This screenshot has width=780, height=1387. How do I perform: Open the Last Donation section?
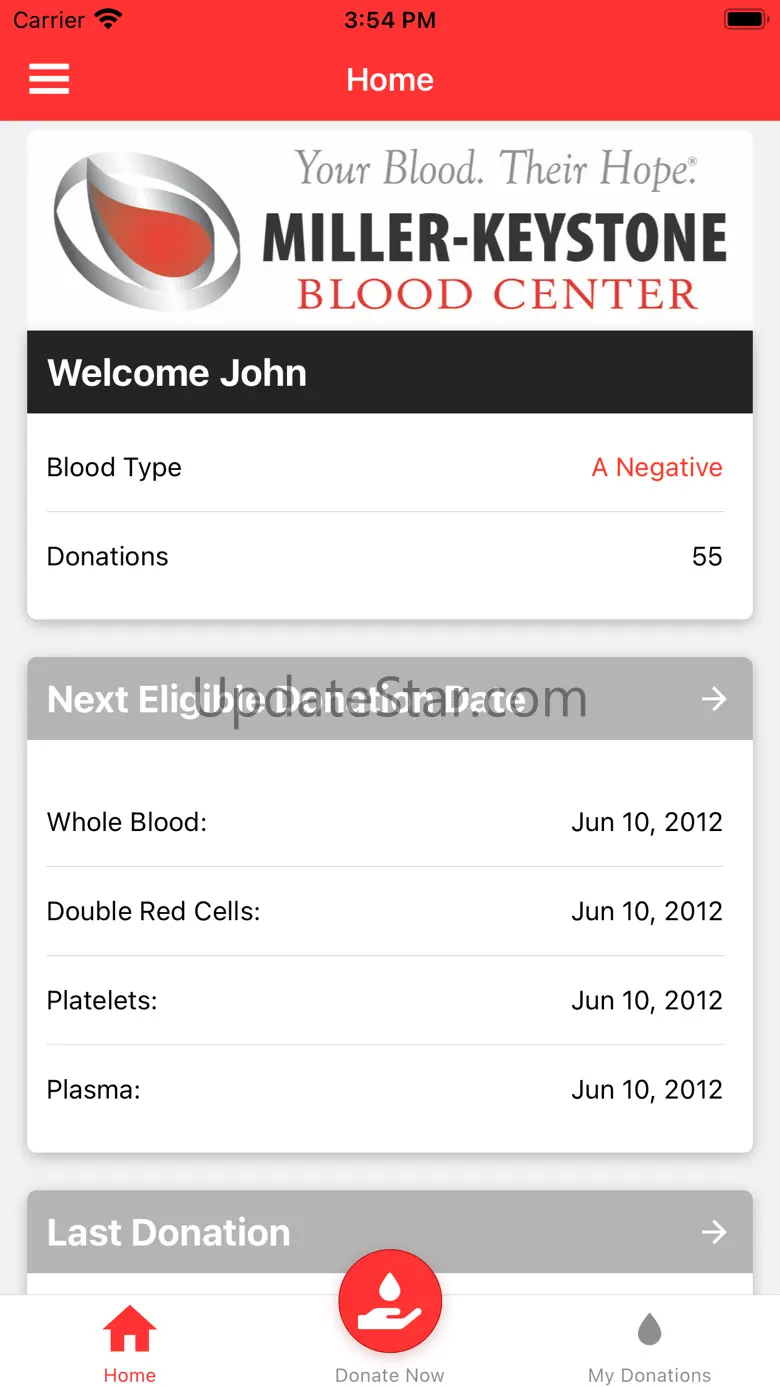(x=713, y=1232)
